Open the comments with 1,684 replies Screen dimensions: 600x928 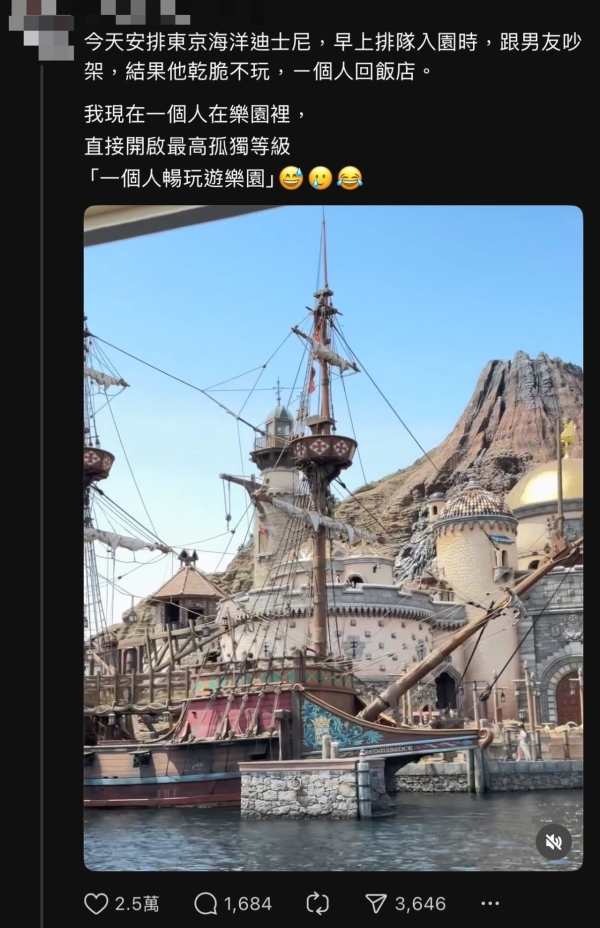point(206,903)
